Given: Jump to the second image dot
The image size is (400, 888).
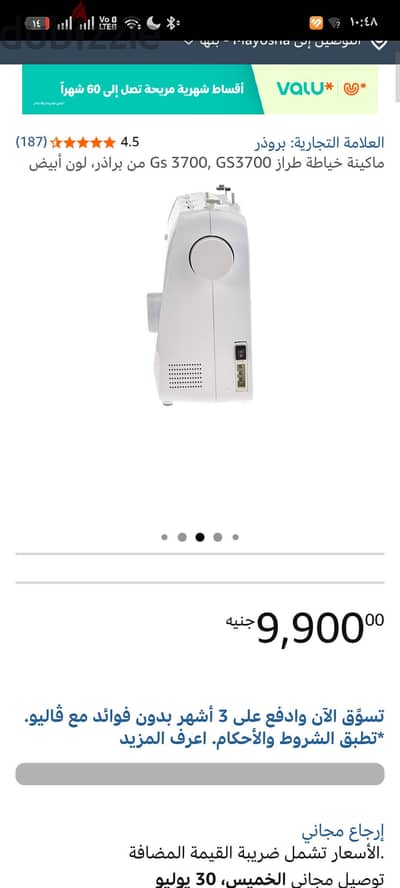Looking at the screenshot, I should (182, 537).
